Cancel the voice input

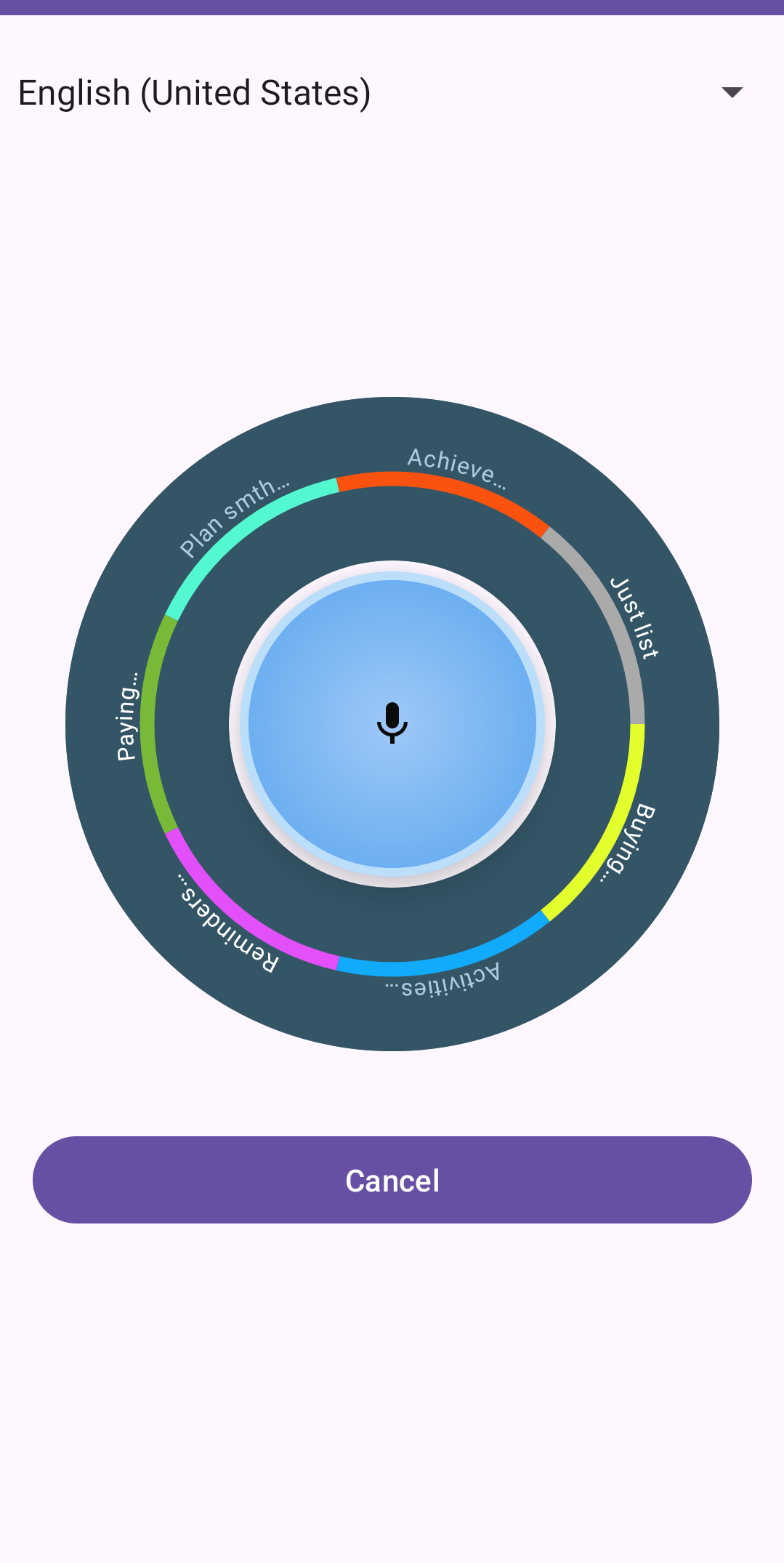392,1180
